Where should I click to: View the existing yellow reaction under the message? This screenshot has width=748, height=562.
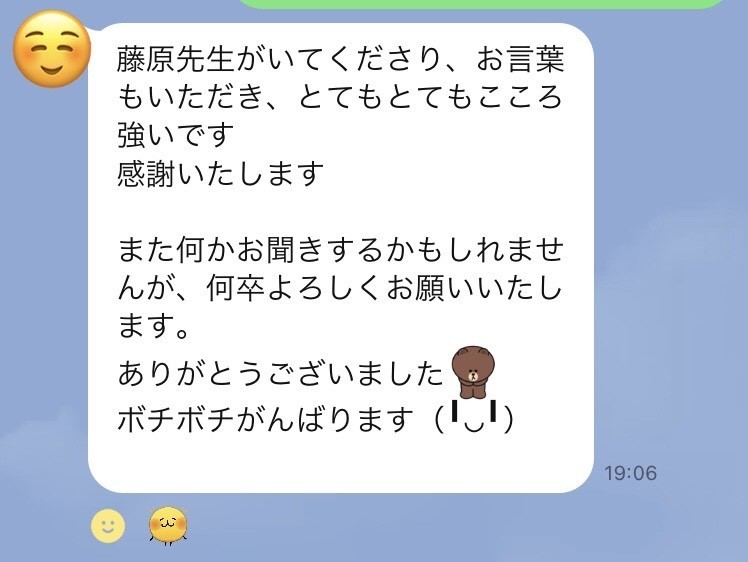tap(168, 525)
